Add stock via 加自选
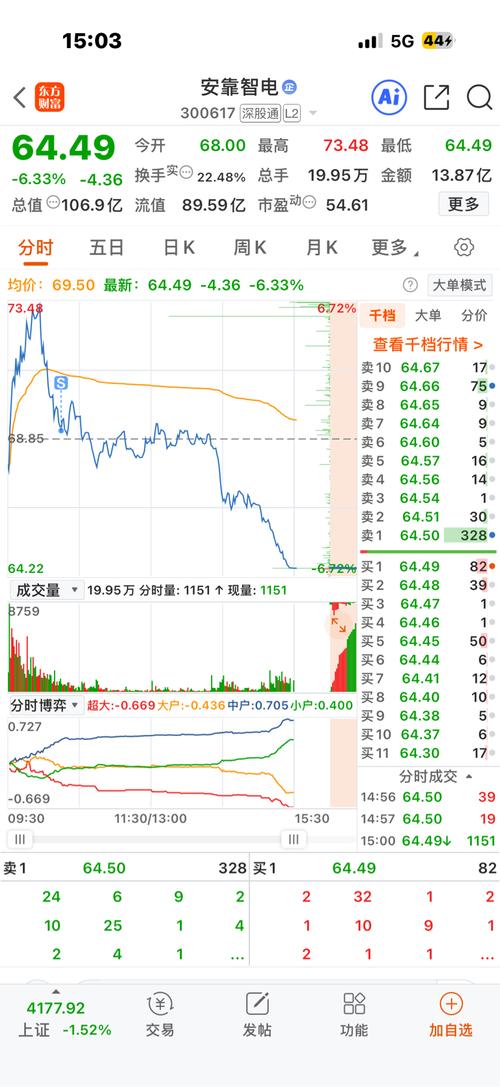This screenshot has width=500, height=1087. (x=451, y=1015)
